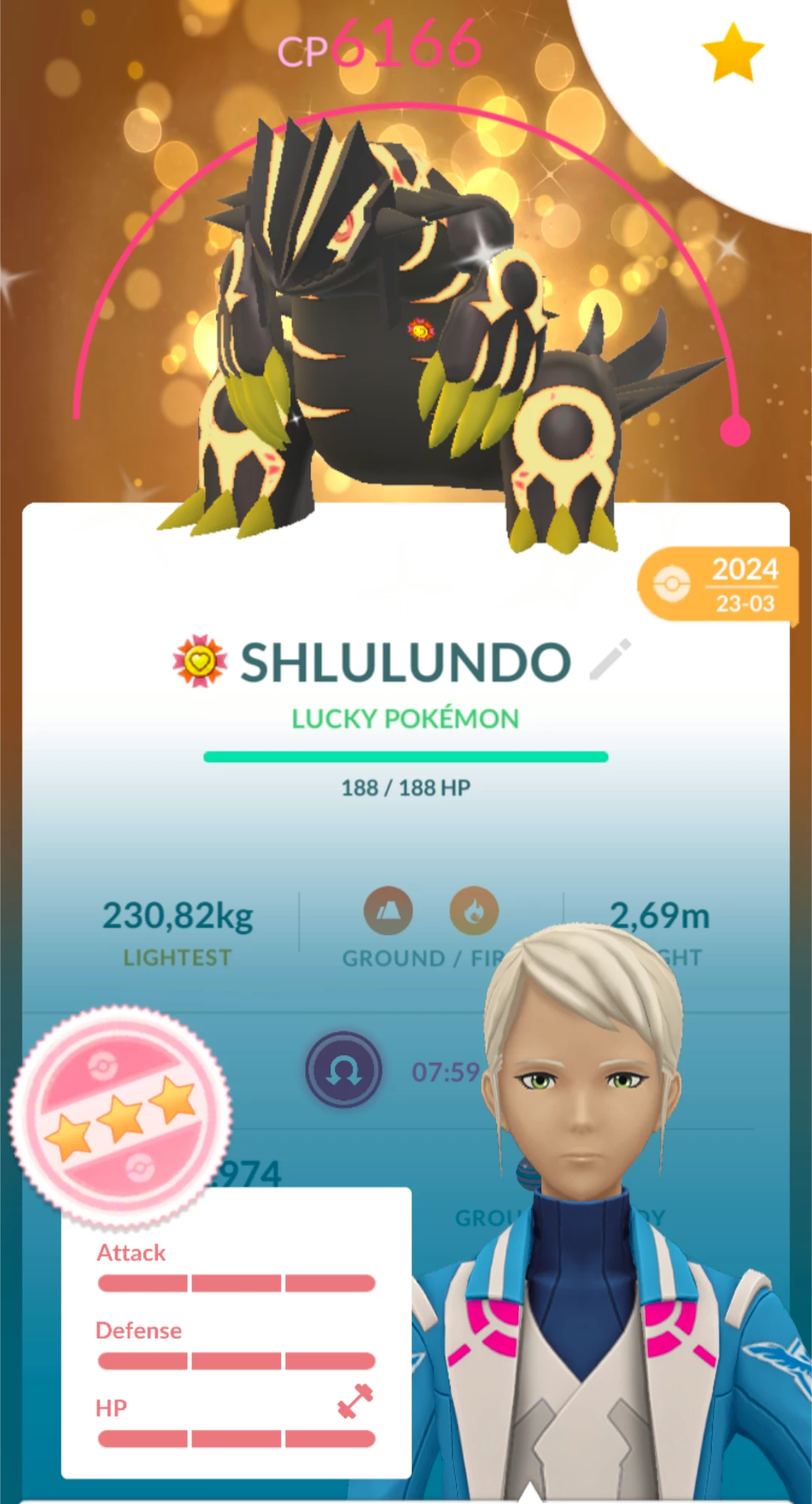Toggle the favorite star

coord(732,53)
